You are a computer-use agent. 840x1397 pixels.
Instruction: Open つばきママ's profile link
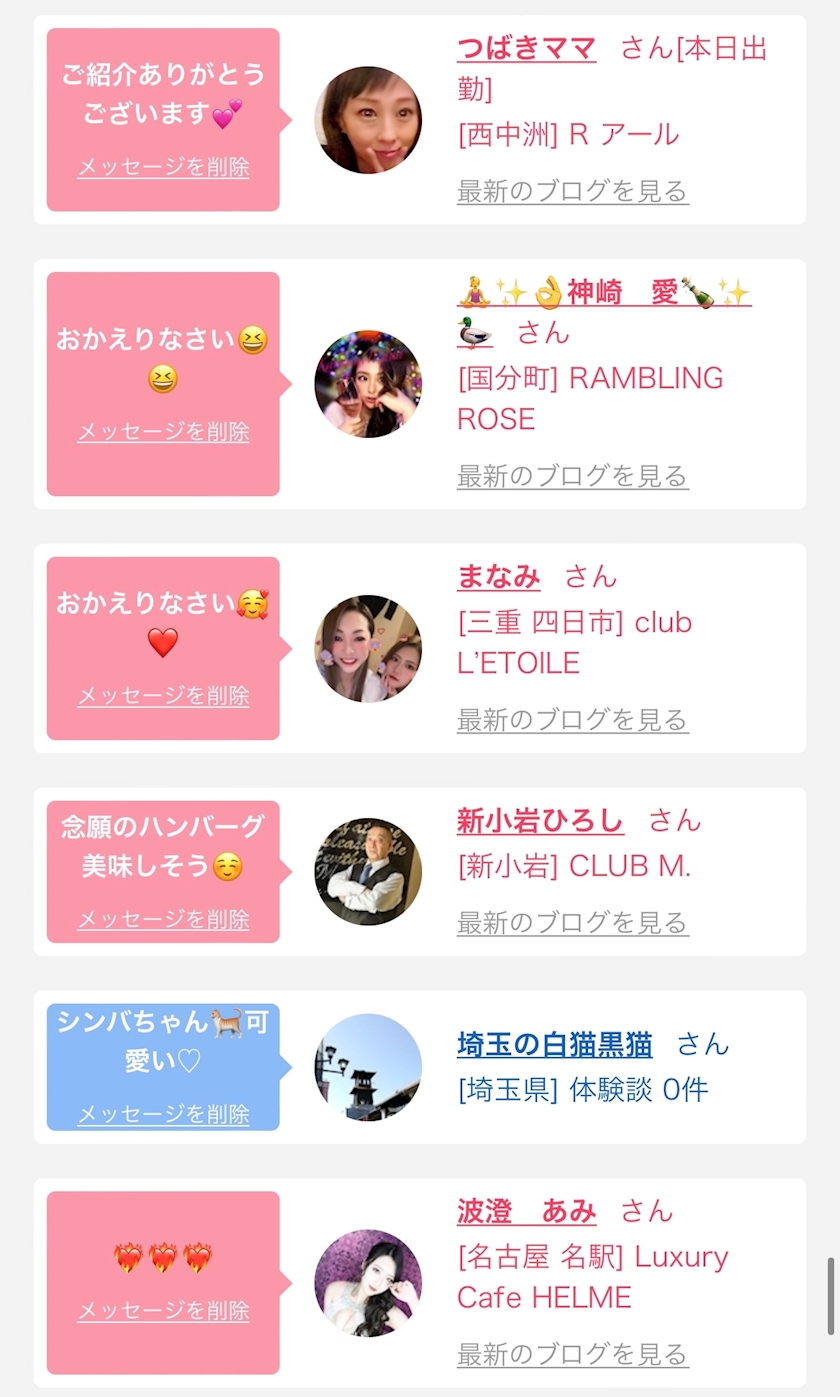click(526, 48)
